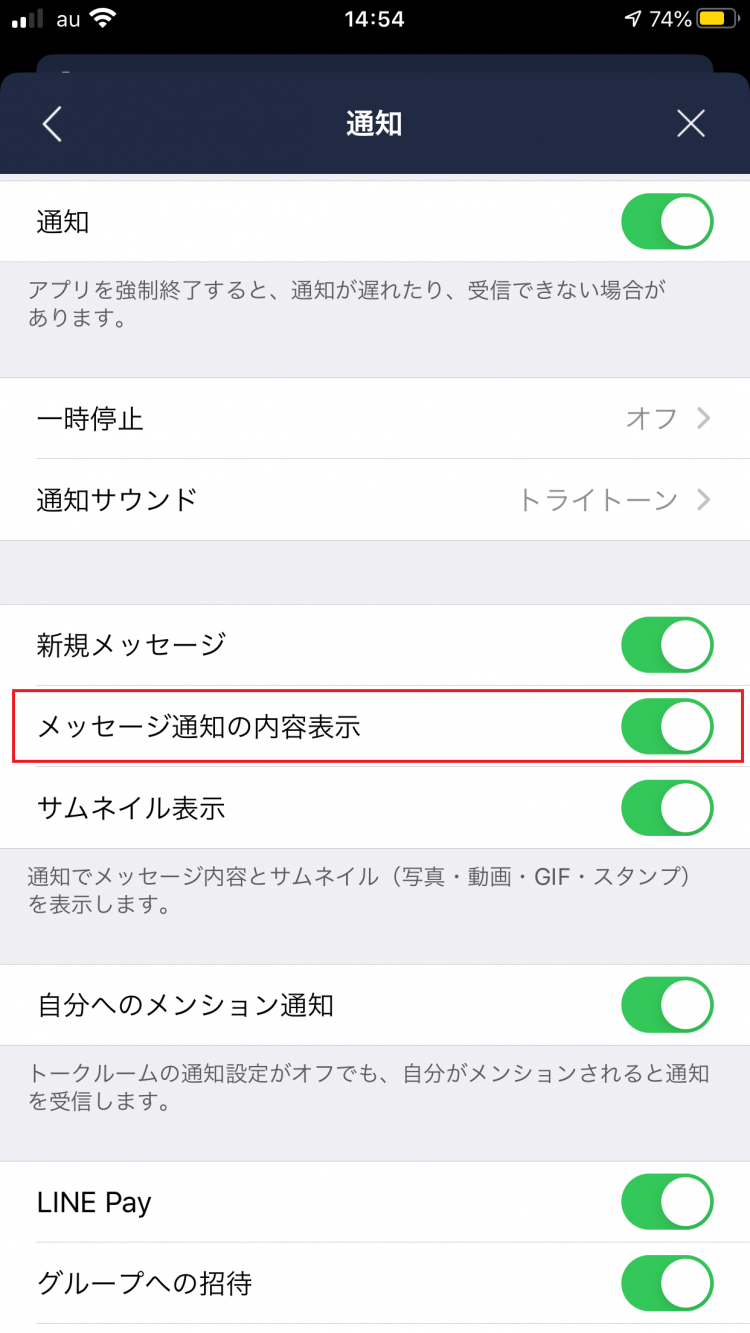Close the 通知 screen with the X icon
The image size is (750, 1333).
click(x=690, y=124)
